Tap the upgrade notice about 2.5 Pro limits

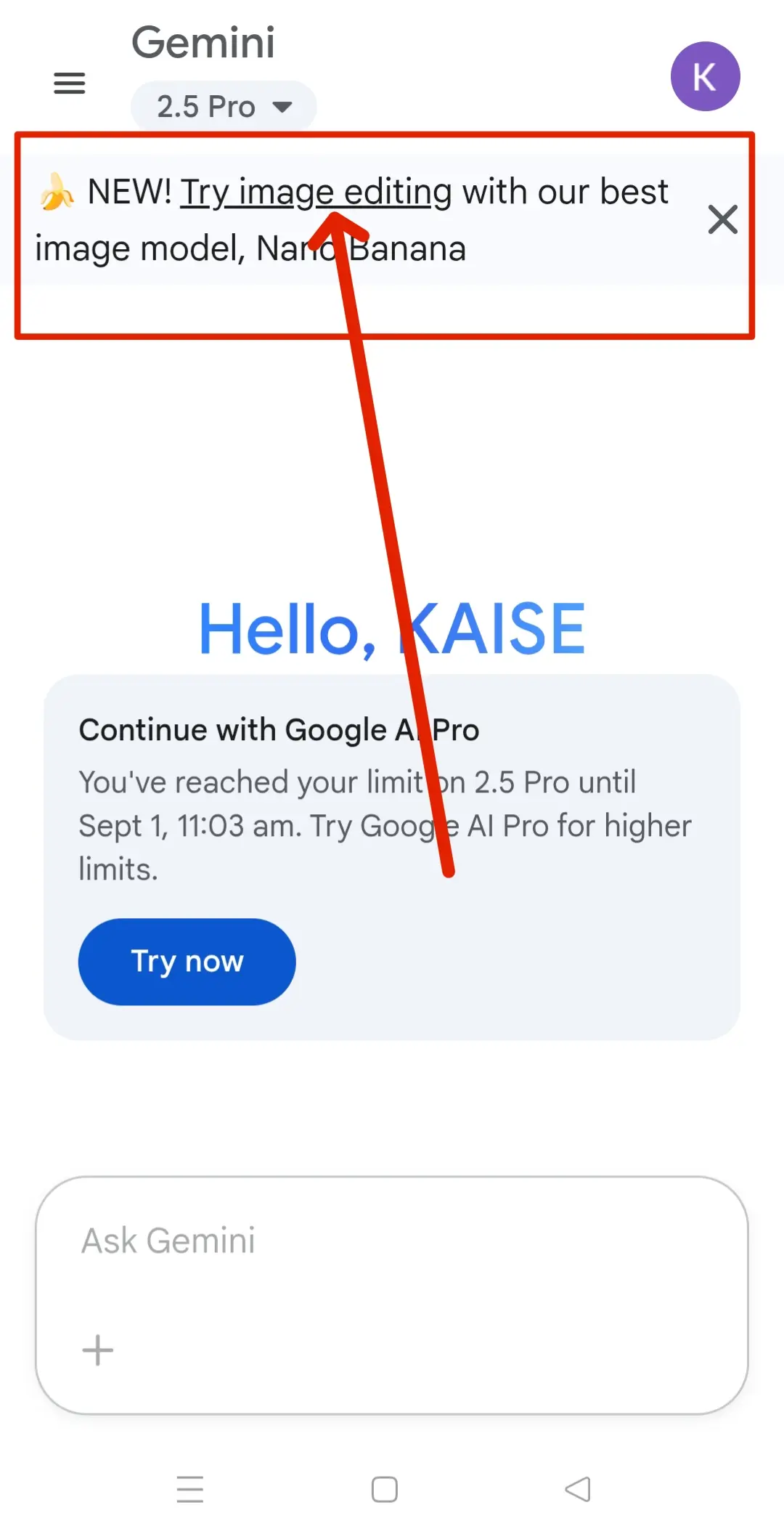point(385,824)
